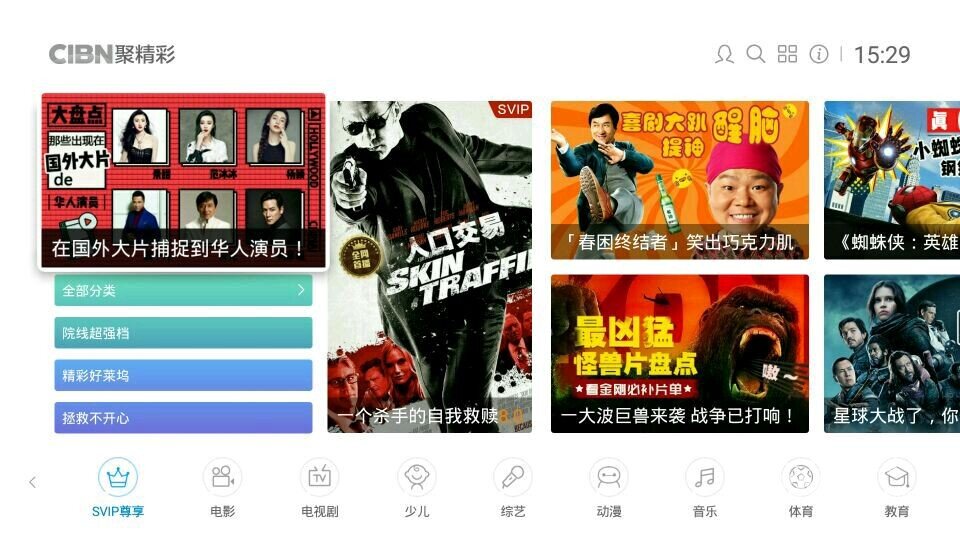Switch to the 综艺 tab

coord(512,487)
